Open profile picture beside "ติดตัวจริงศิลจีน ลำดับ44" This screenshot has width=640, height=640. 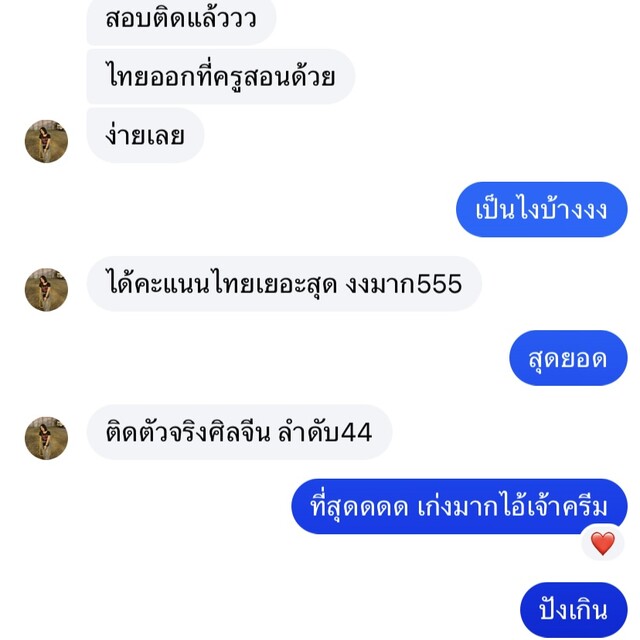pos(46,438)
